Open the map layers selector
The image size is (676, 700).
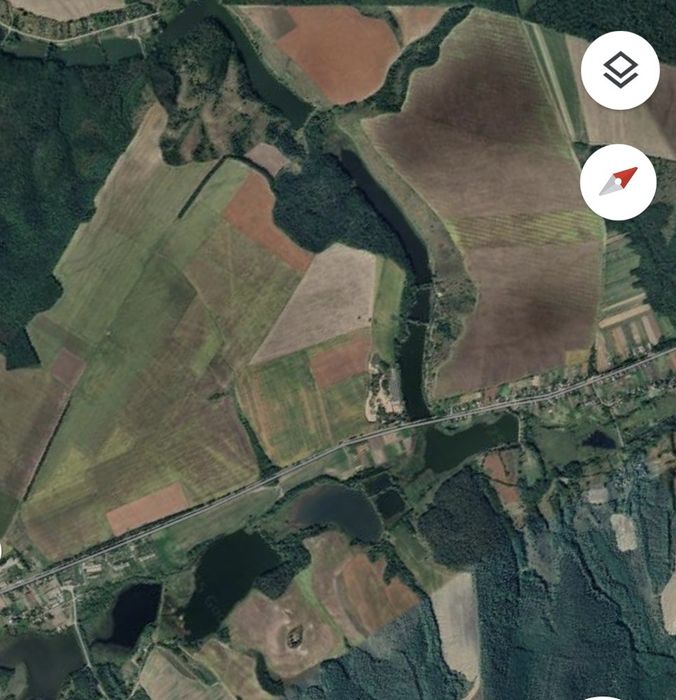pyautogui.click(x=620, y=70)
